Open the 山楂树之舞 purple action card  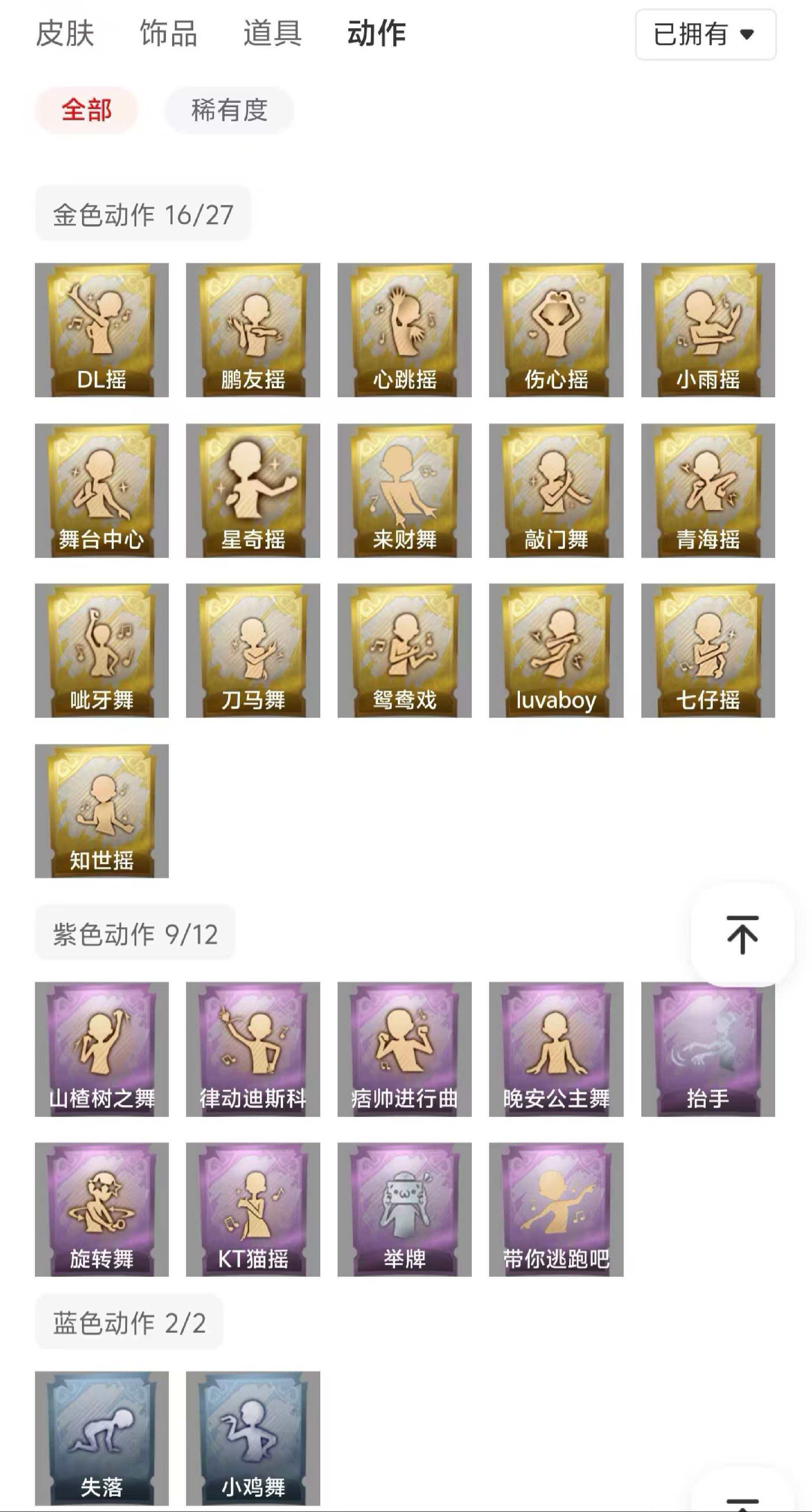[x=101, y=1049]
